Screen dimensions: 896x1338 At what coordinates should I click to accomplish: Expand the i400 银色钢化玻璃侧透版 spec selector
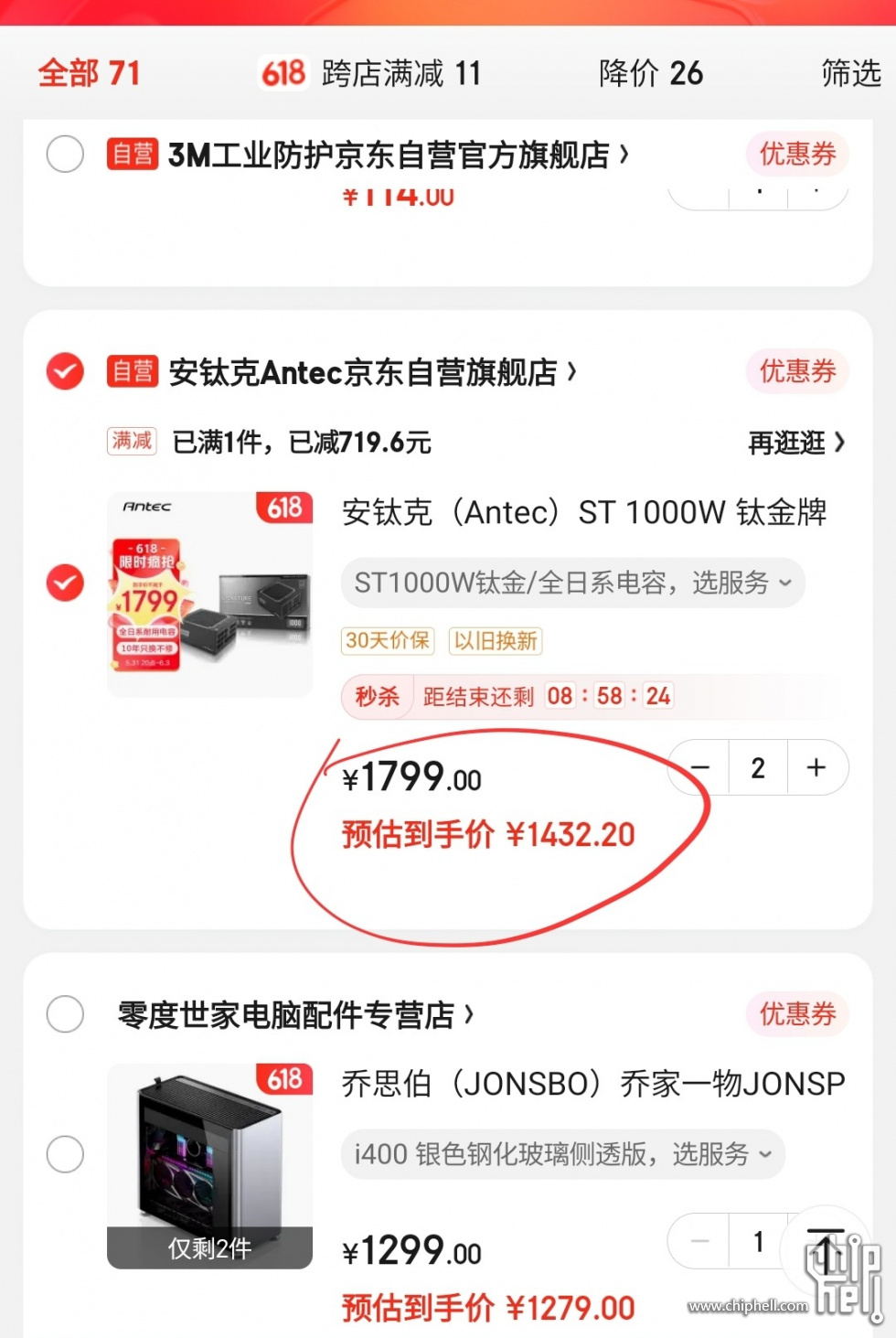tap(562, 1154)
